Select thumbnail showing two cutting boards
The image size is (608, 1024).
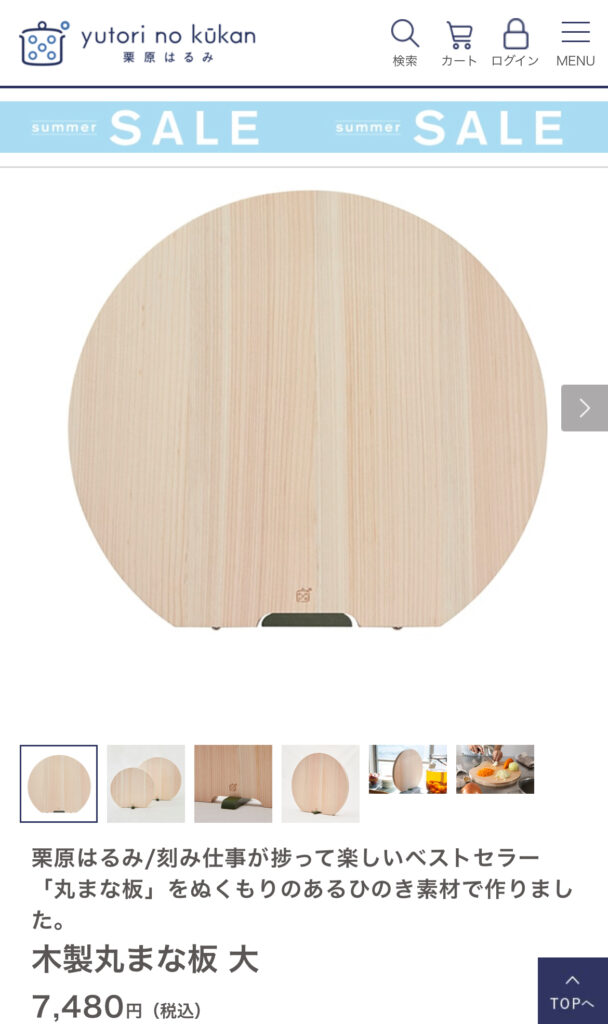click(146, 783)
